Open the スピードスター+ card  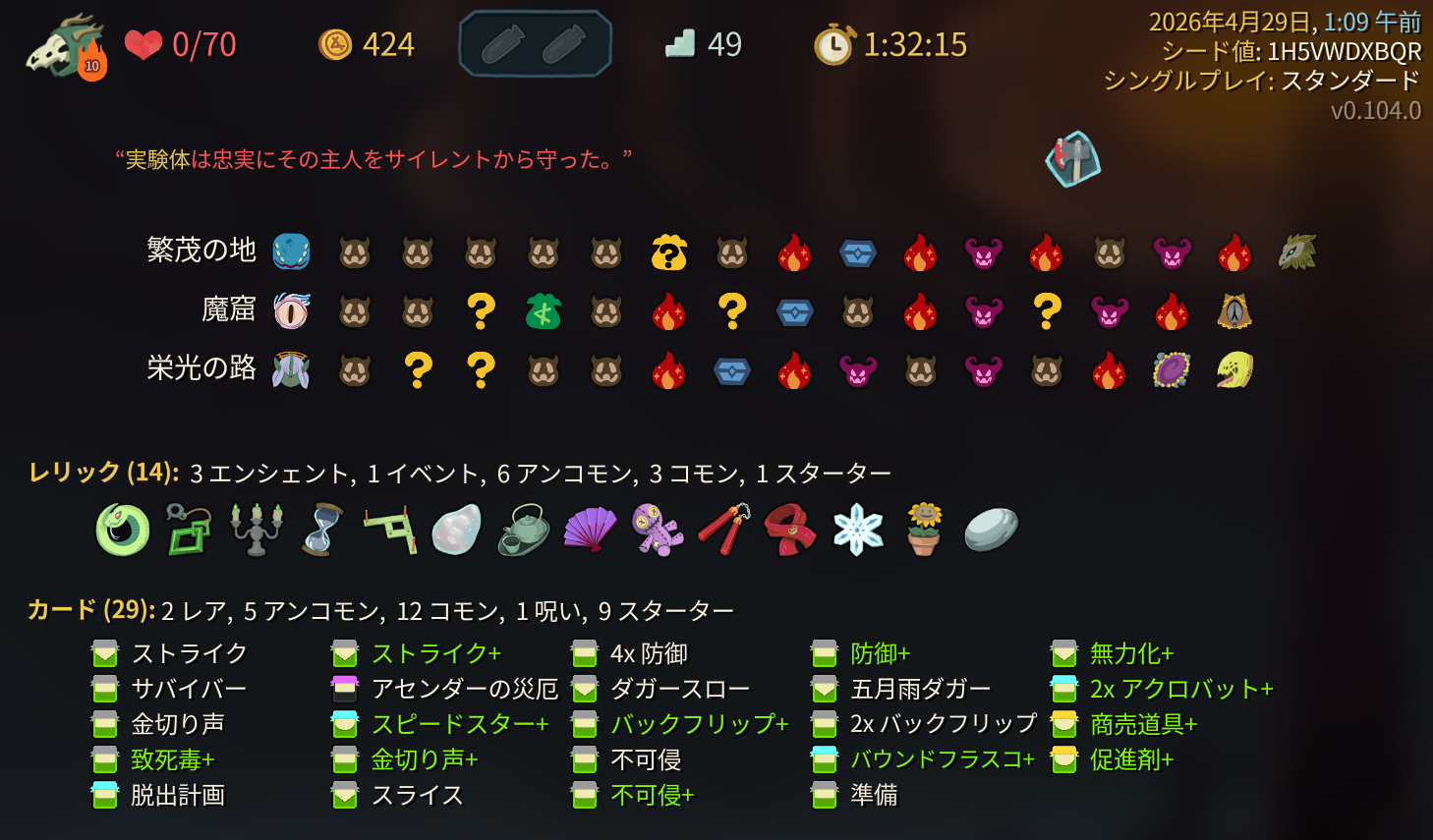coord(459,724)
